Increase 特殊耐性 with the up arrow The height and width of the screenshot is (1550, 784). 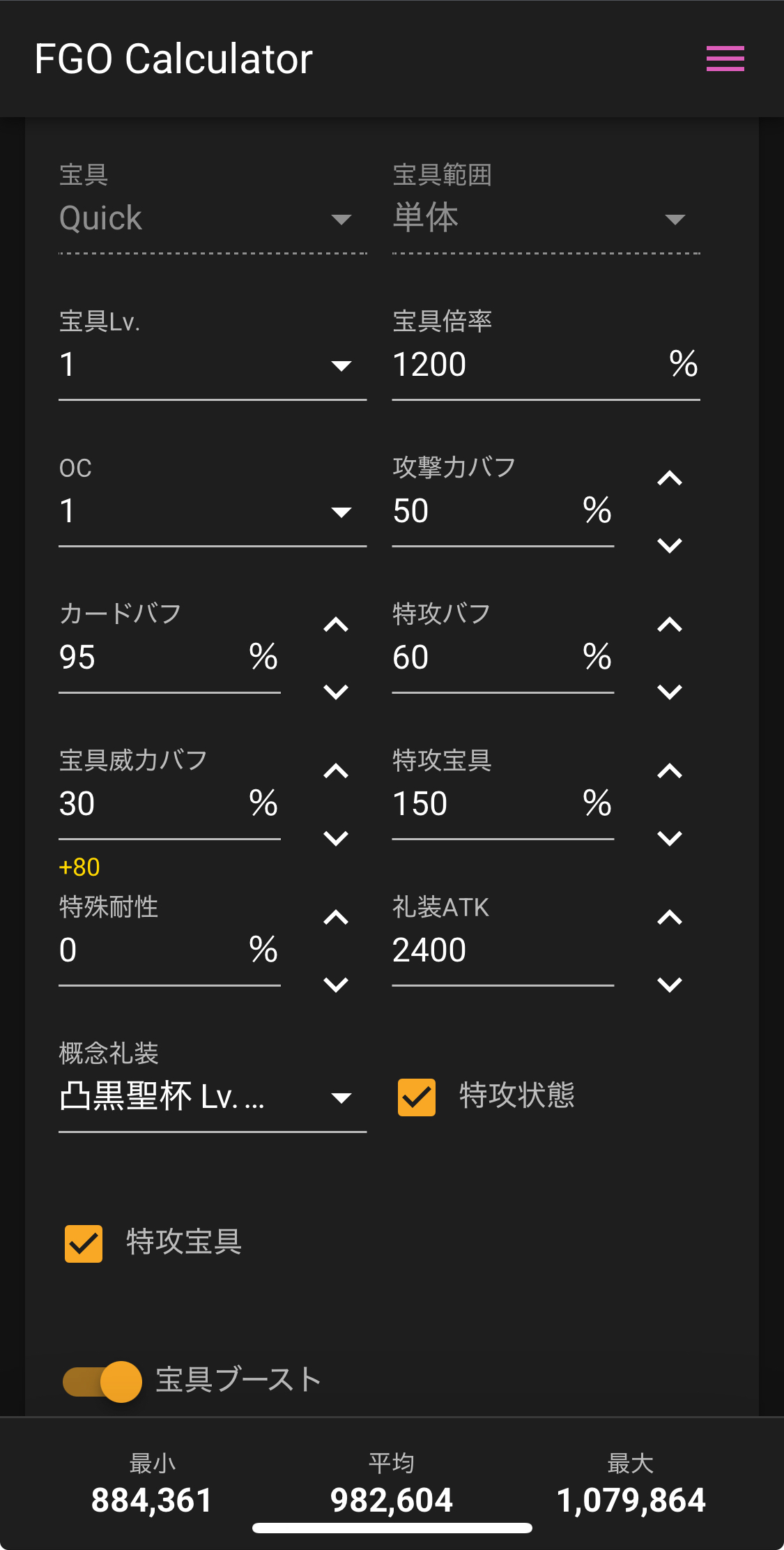pos(336,918)
